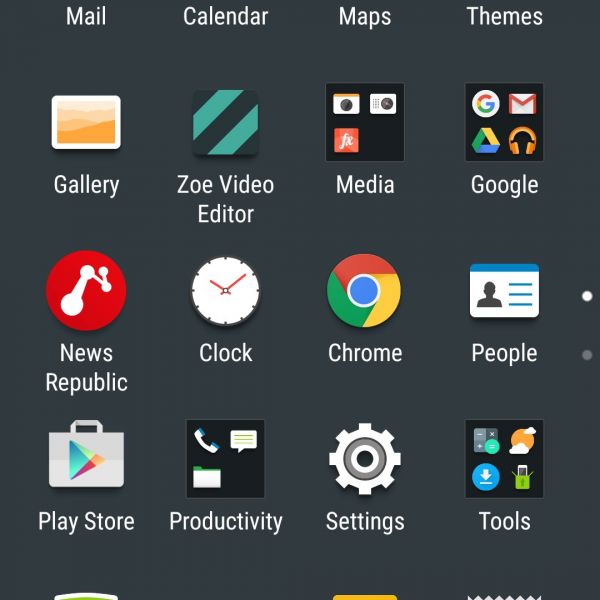Launch Chrome browser
600x600 pixels.
tap(365, 291)
